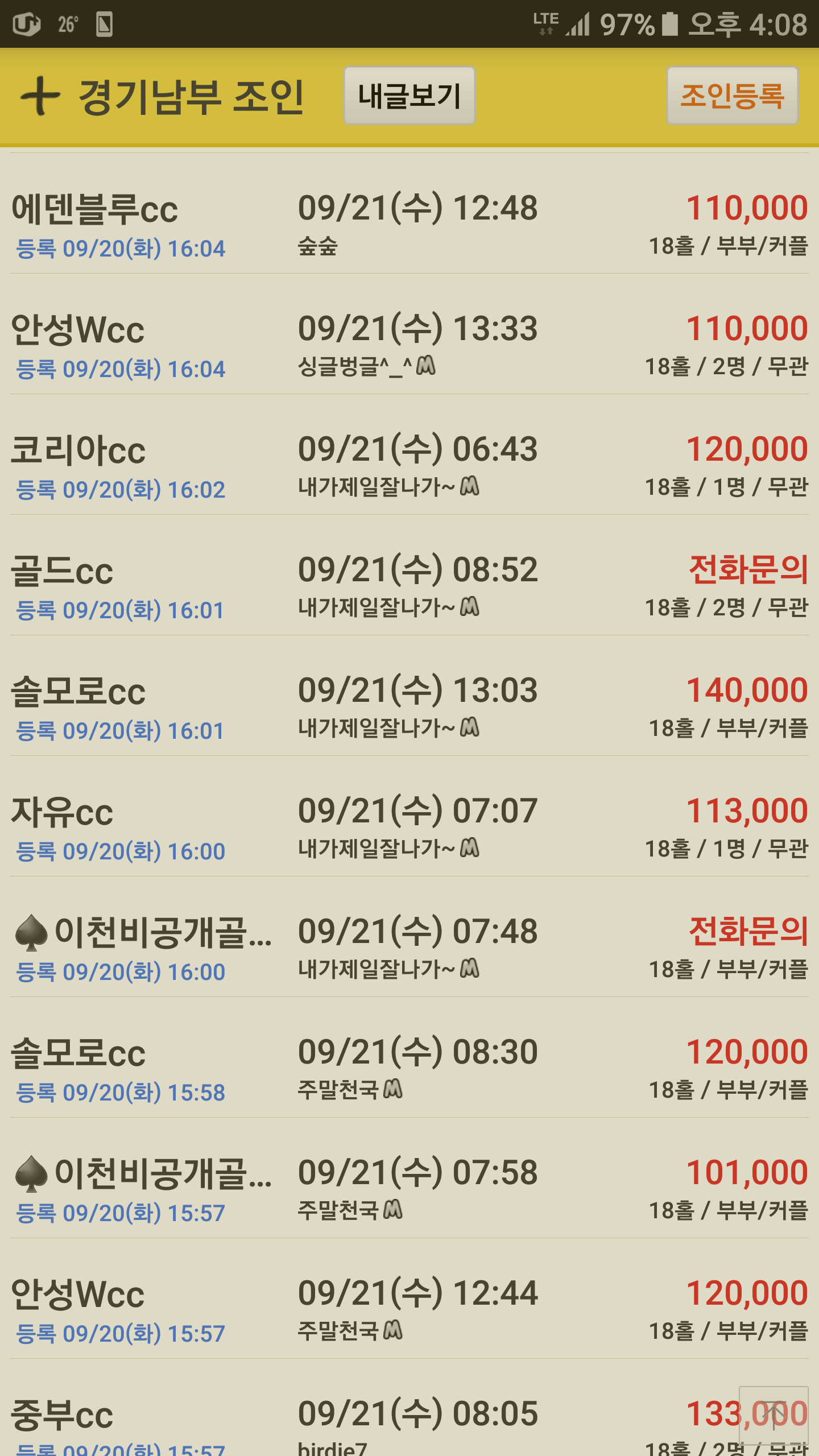Tap the 내글보기 button
819x1456 pixels.
(409, 96)
